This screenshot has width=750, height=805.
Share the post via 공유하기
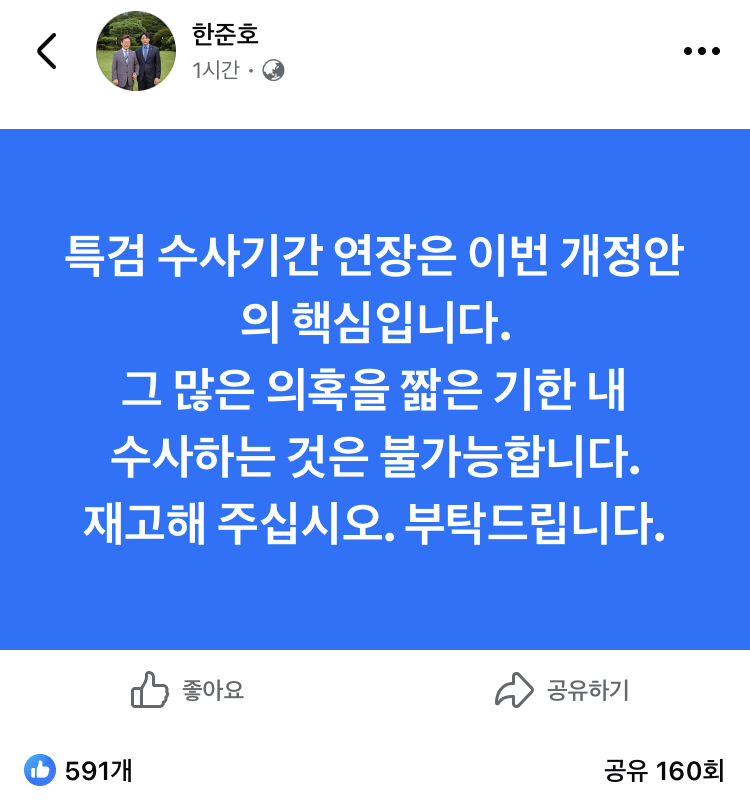(x=562, y=690)
